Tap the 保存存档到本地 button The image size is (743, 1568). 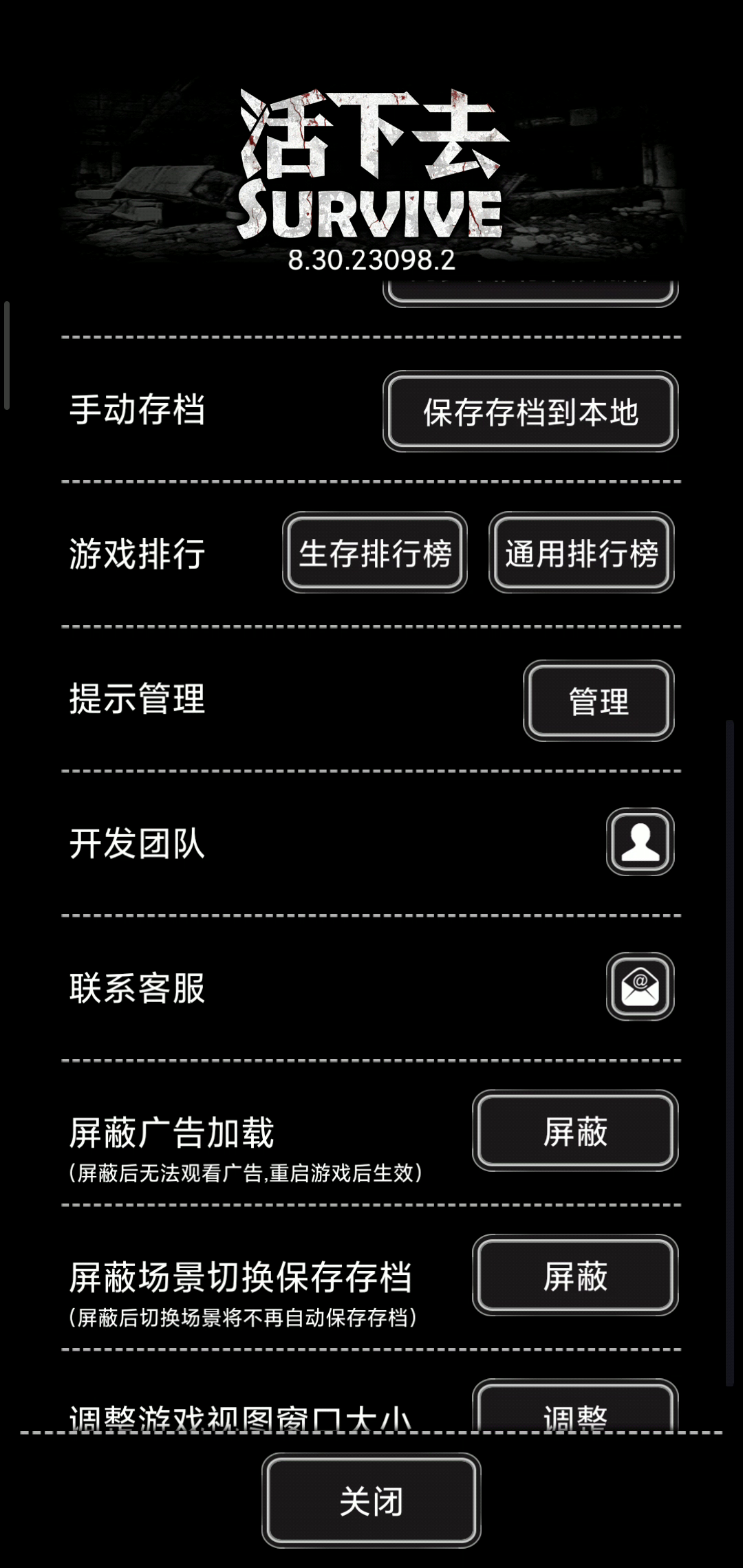click(530, 411)
